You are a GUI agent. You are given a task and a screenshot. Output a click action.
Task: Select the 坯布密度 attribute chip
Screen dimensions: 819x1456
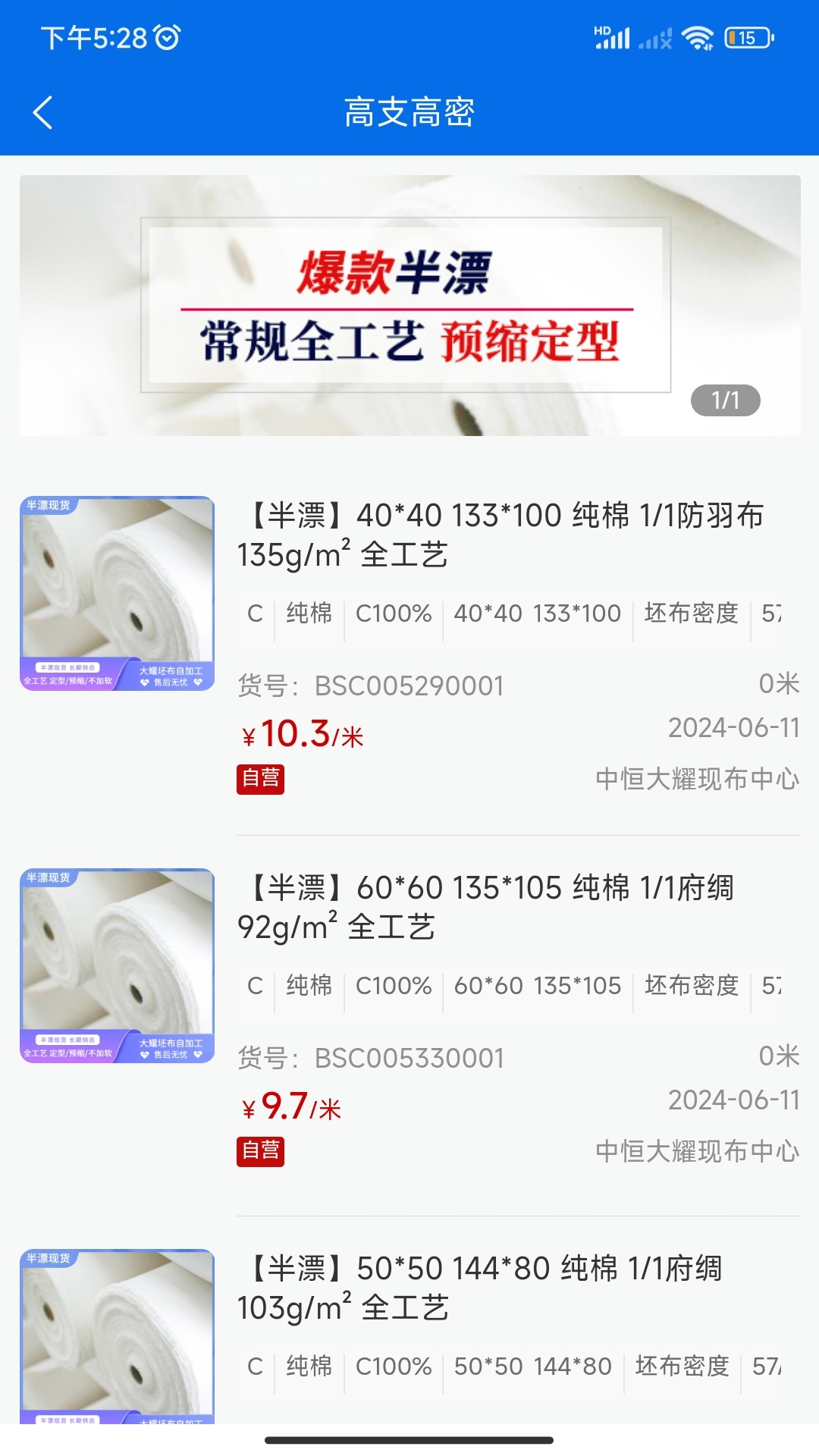(x=690, y=614)
